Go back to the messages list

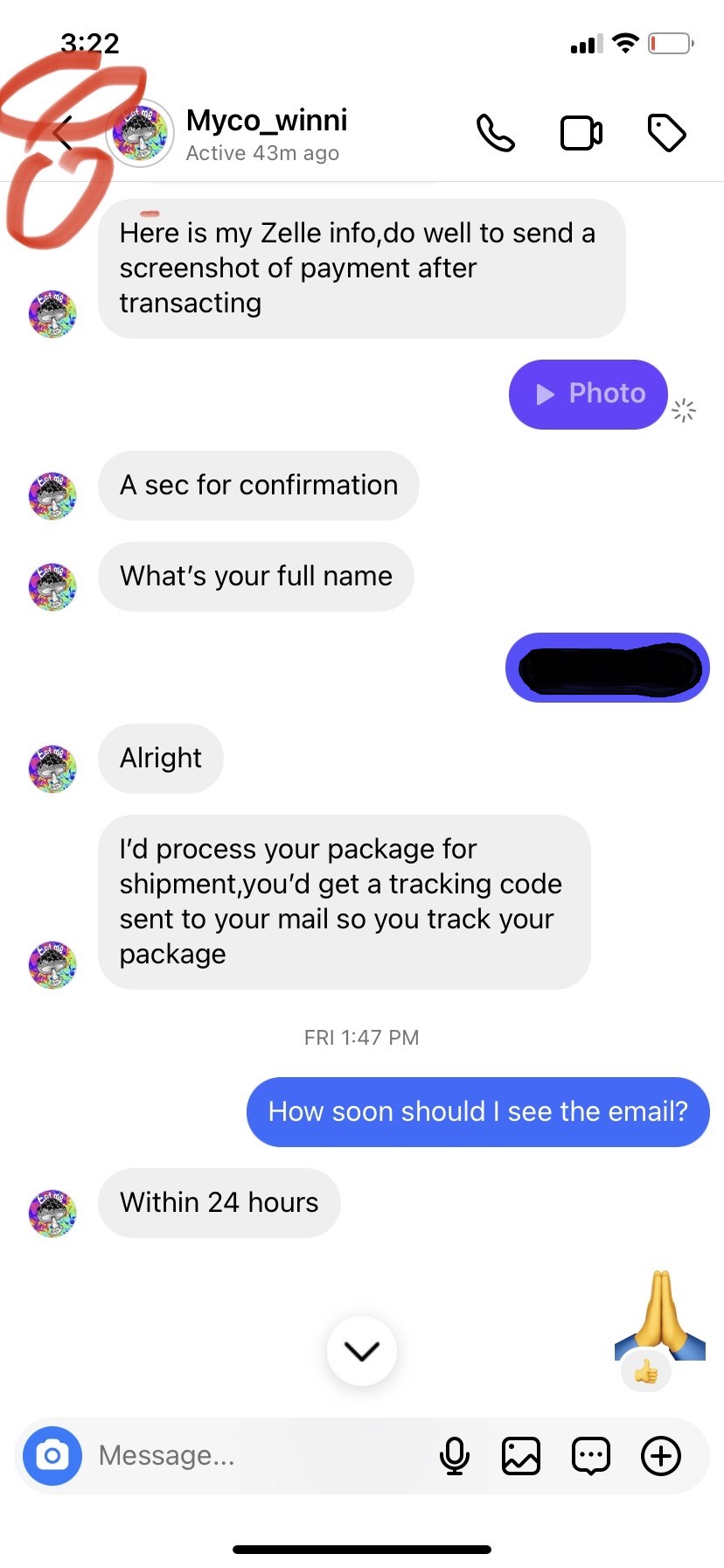63,134
